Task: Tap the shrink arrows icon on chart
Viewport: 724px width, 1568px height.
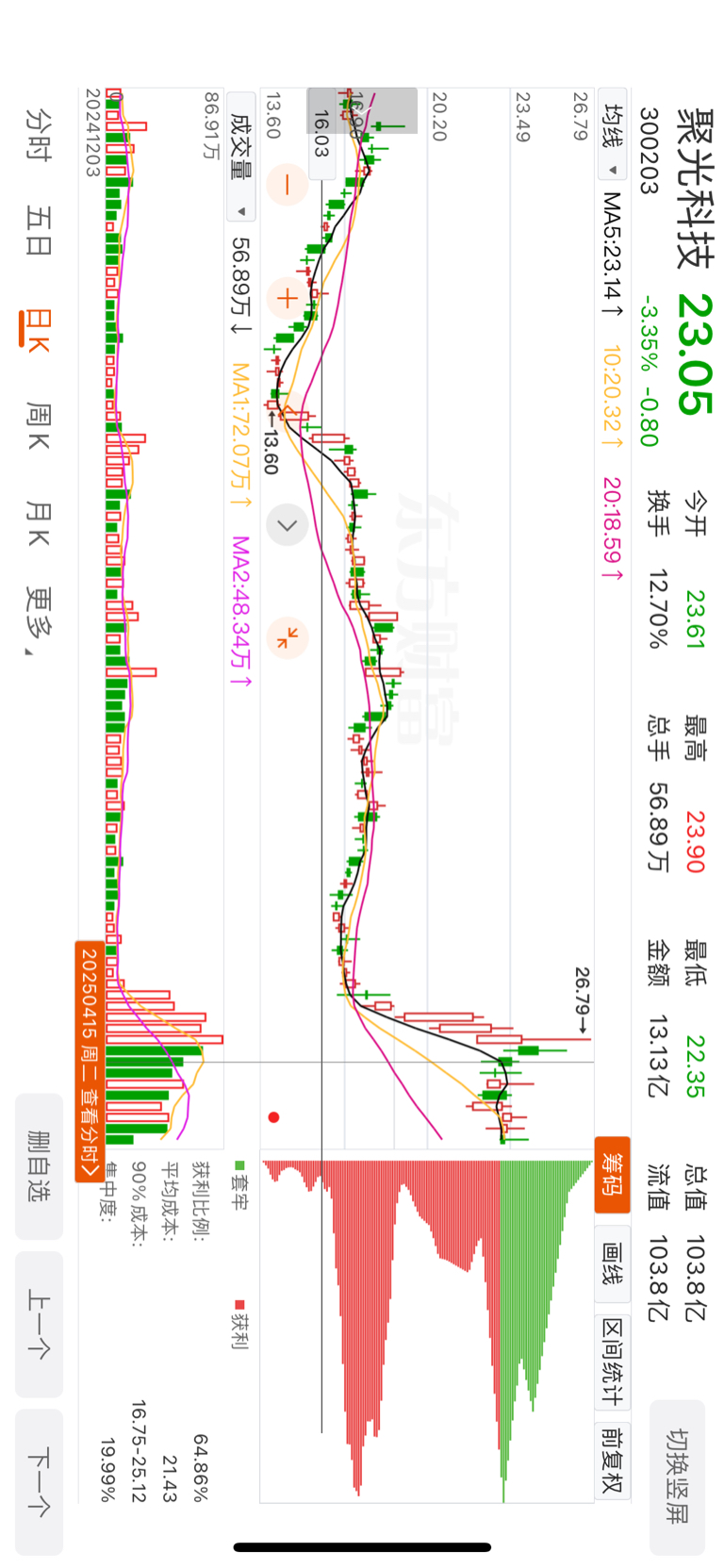Action: point(287,638)
